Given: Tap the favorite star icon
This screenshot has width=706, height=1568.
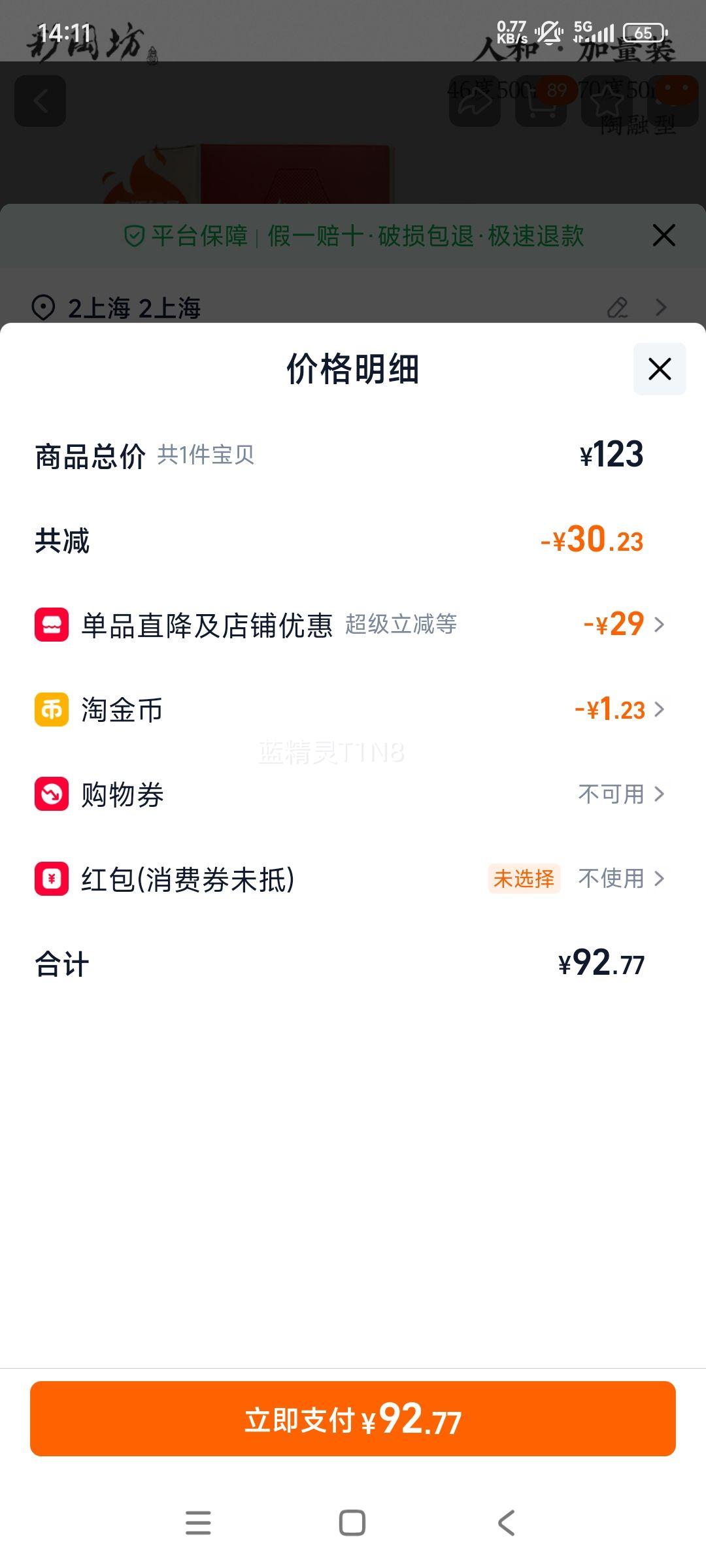Looking at the screenshot, I should pos(607,101).
